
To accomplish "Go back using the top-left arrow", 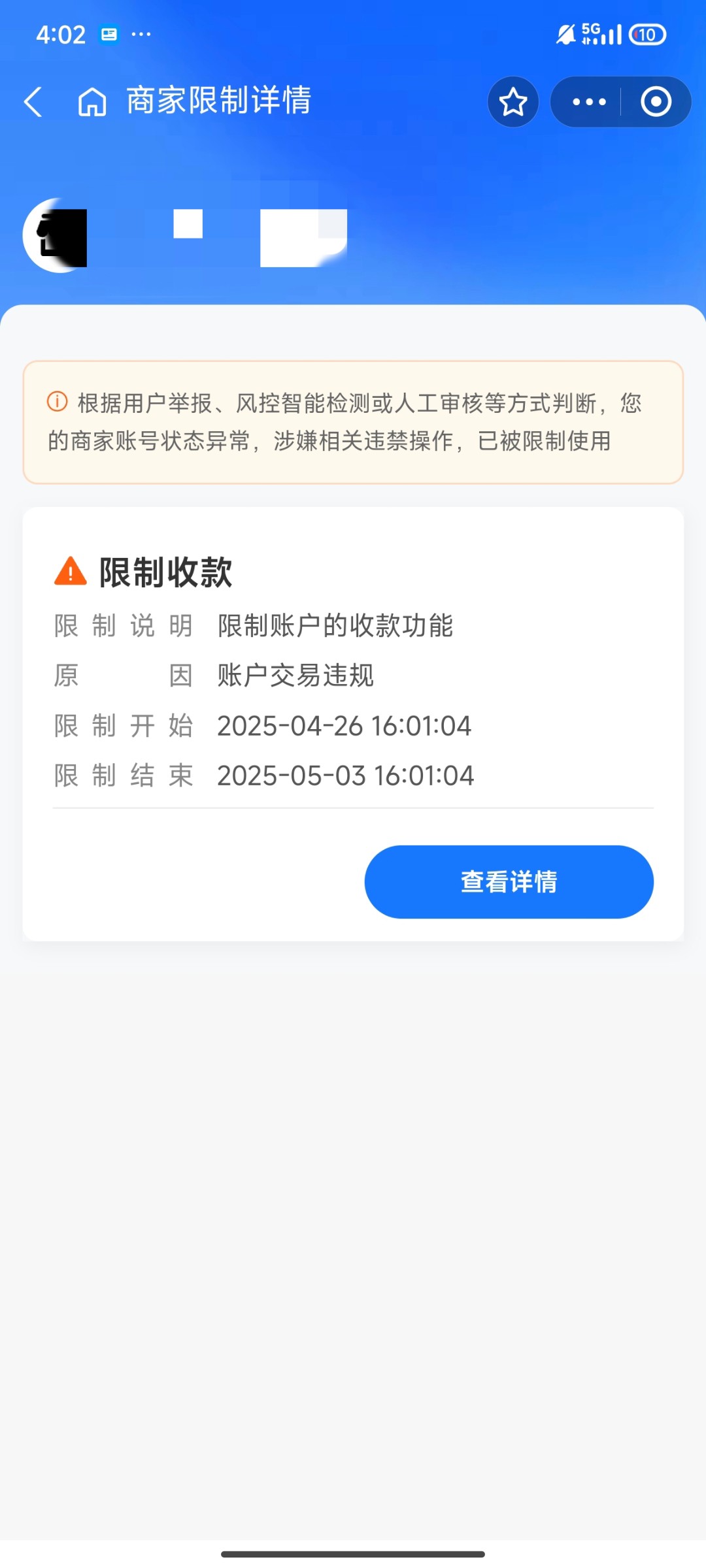I will coord(33,102).
